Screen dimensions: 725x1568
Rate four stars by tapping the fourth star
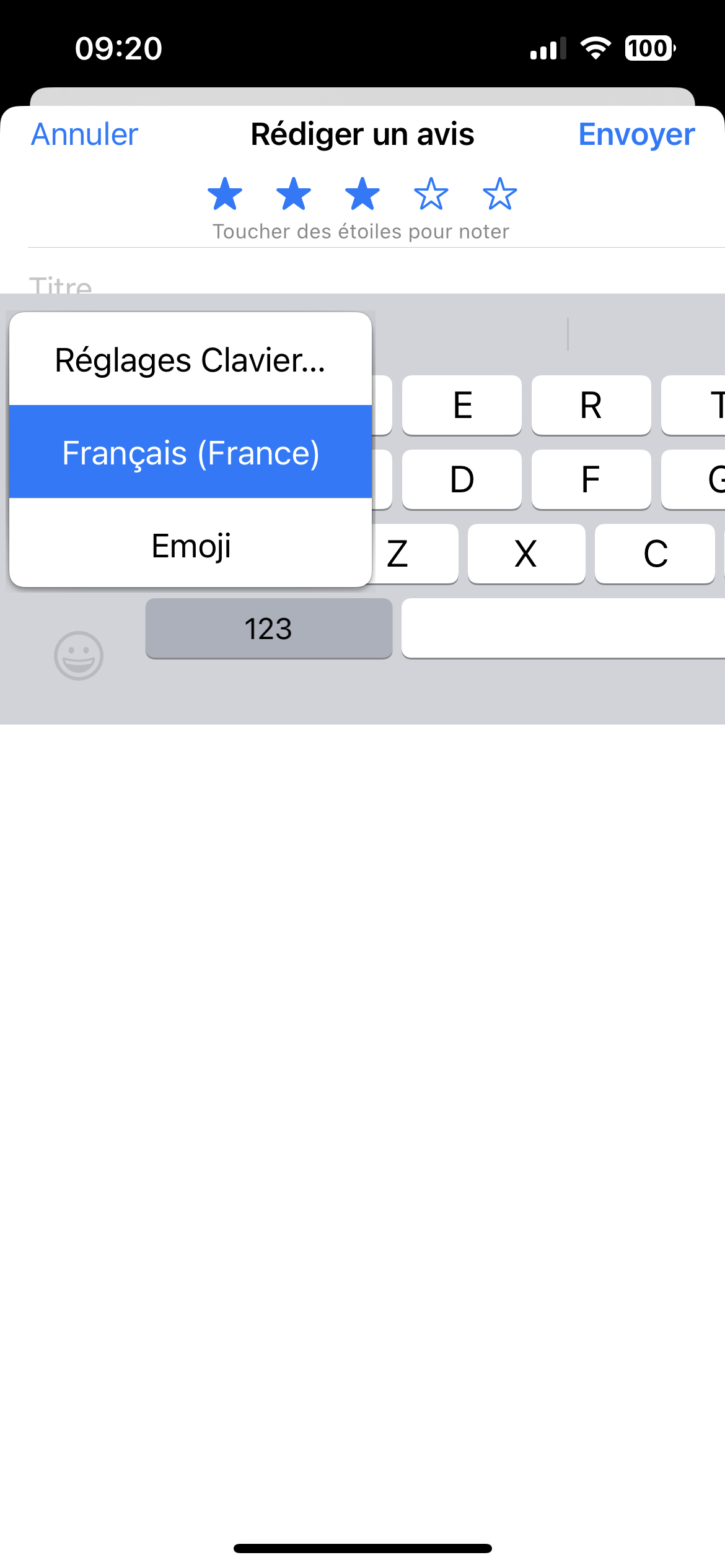(431, 194)
